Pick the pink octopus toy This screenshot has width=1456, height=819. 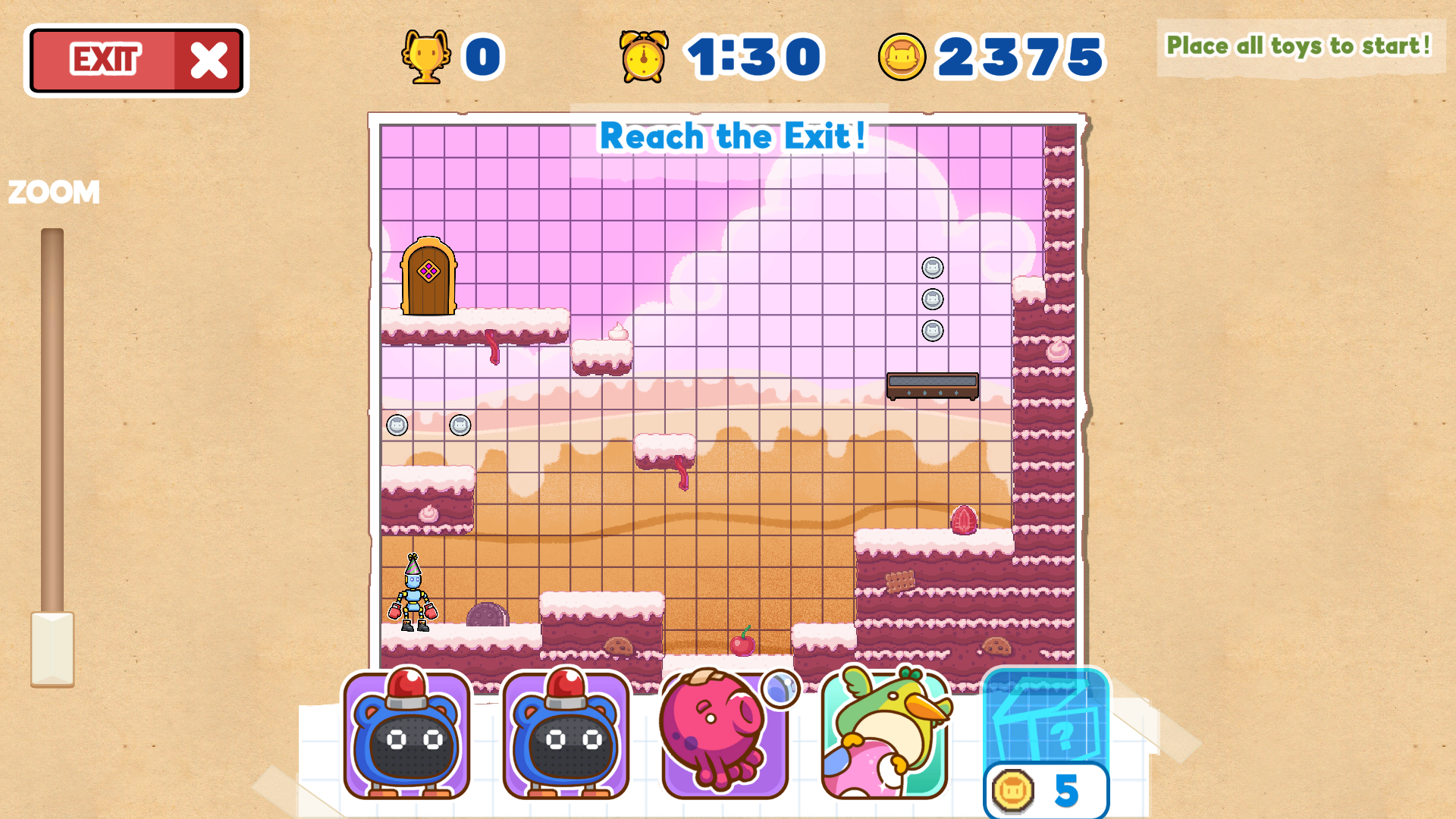tap(724, 734)
